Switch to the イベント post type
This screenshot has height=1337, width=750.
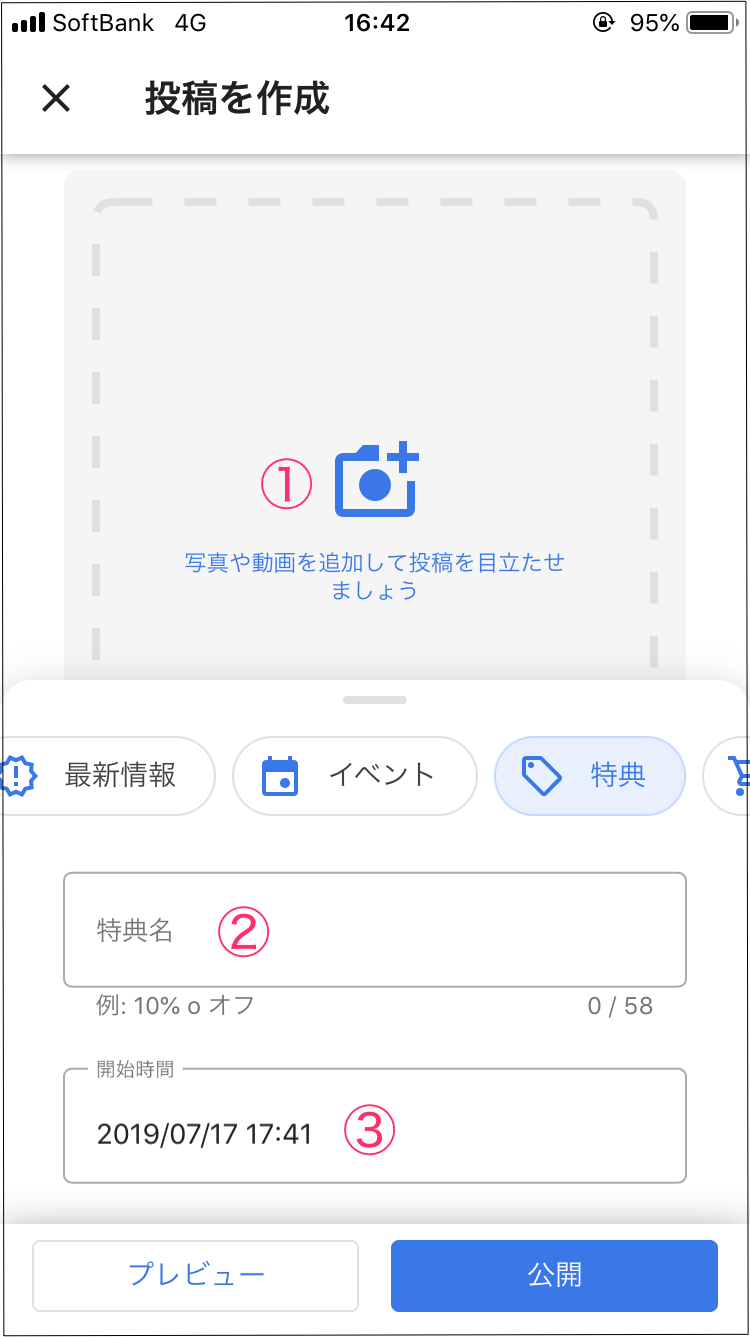(355, 775)
